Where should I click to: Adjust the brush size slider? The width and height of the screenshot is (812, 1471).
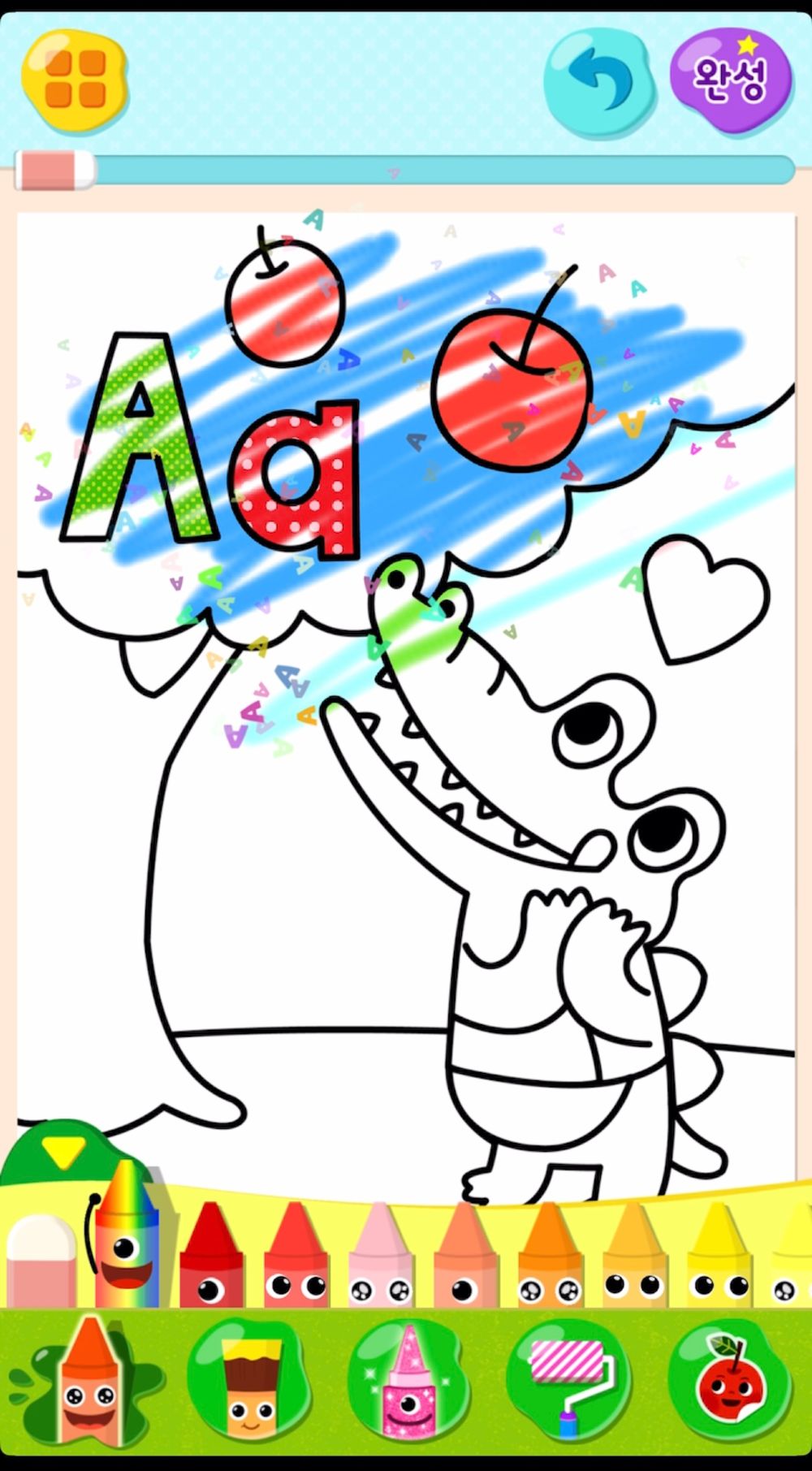click(x=55, y=170)
